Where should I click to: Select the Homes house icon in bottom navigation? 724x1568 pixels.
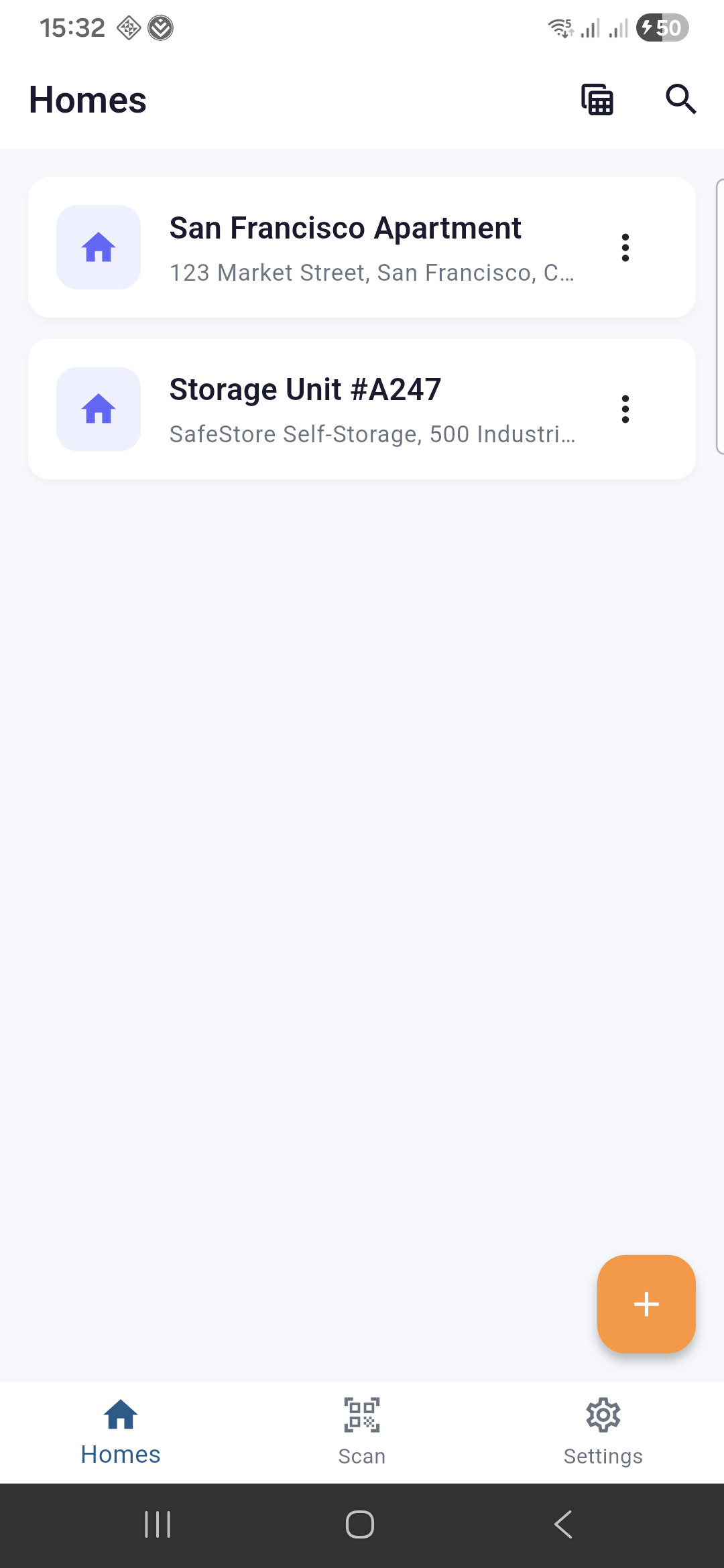tap(120, 1414)
